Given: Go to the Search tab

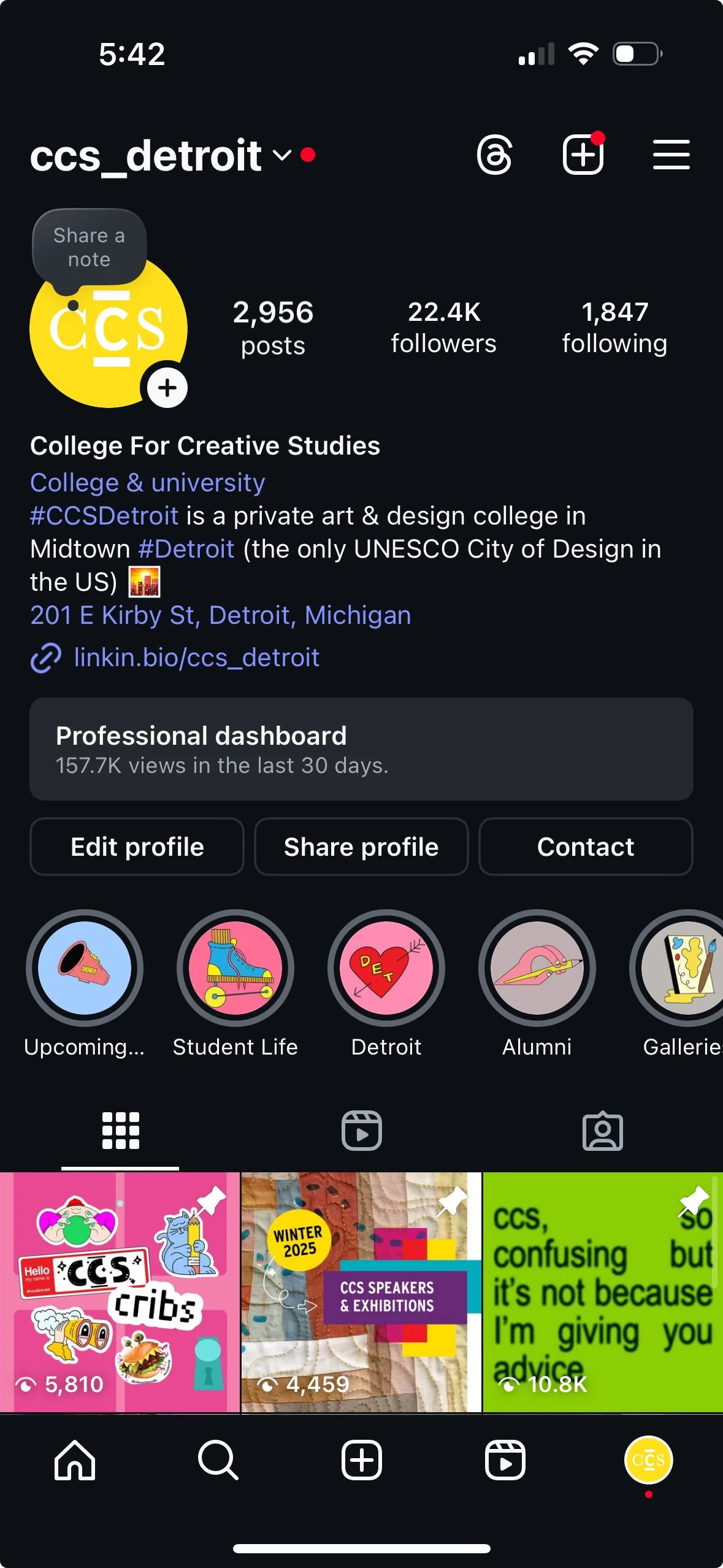Looking at the screenshot, I should coord(218,1460).
